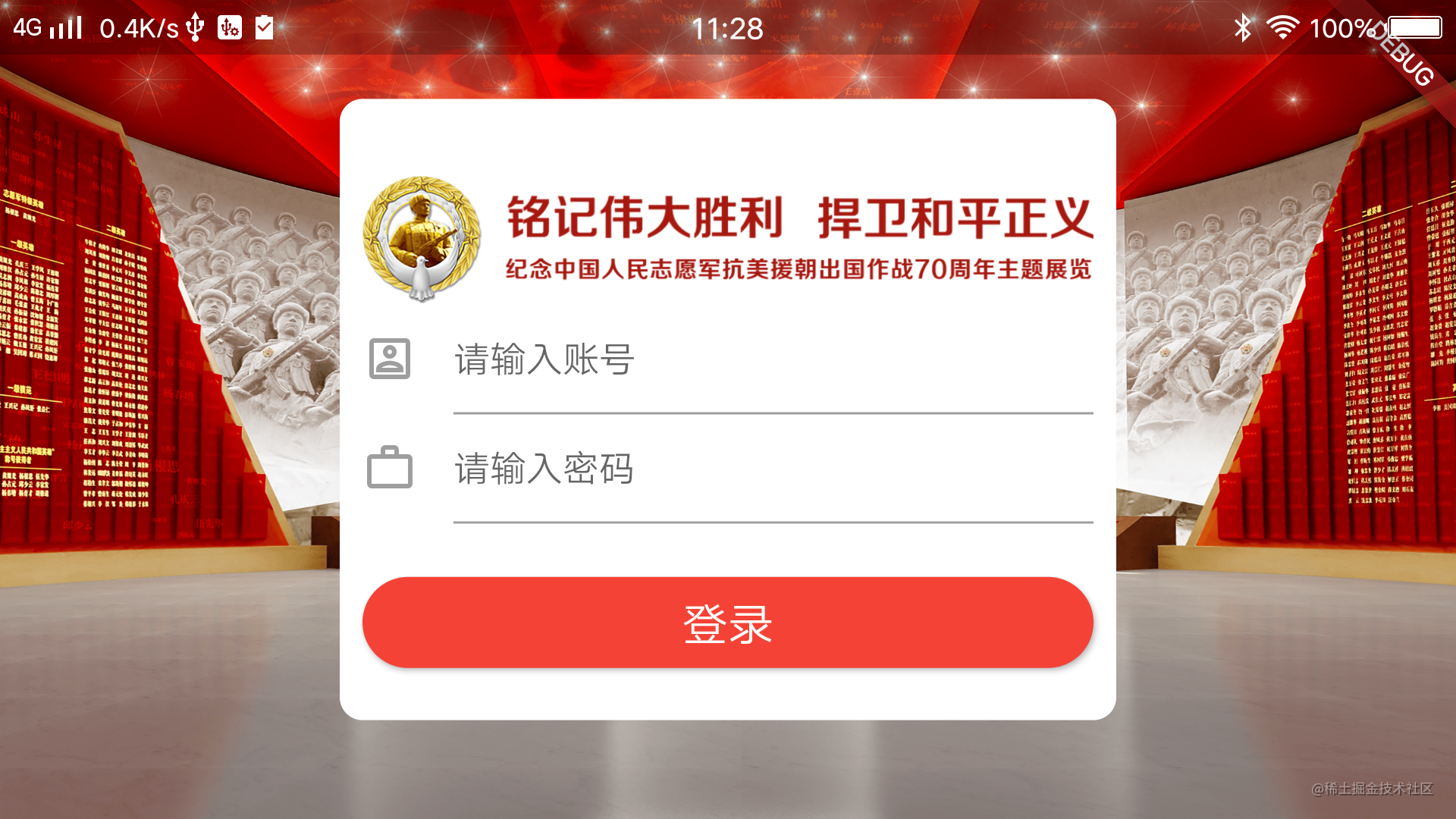Image resolution: width=1456 pixels, height=819 pixels.
Task: Tap the account input field 请输入账号
Action: tap(772, 360)
